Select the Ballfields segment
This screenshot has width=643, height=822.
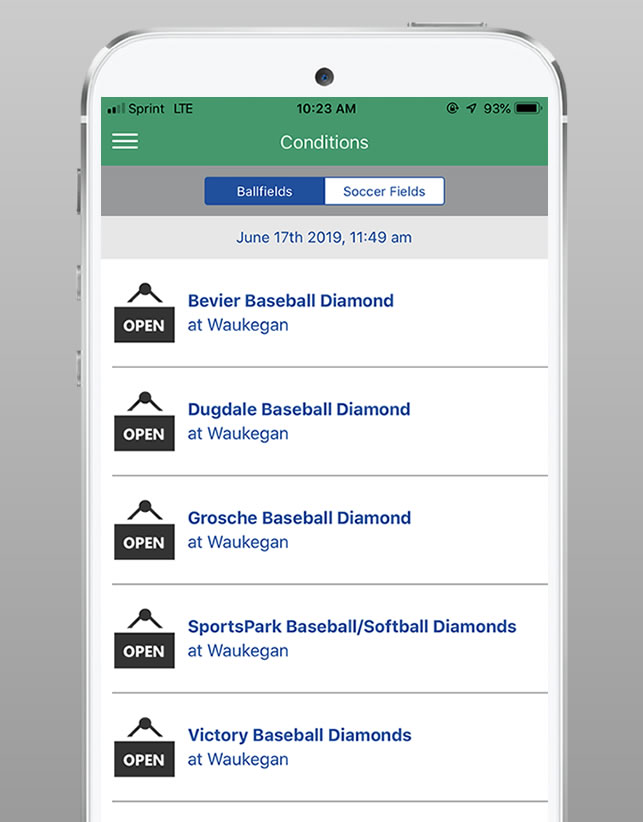(264, 192)
